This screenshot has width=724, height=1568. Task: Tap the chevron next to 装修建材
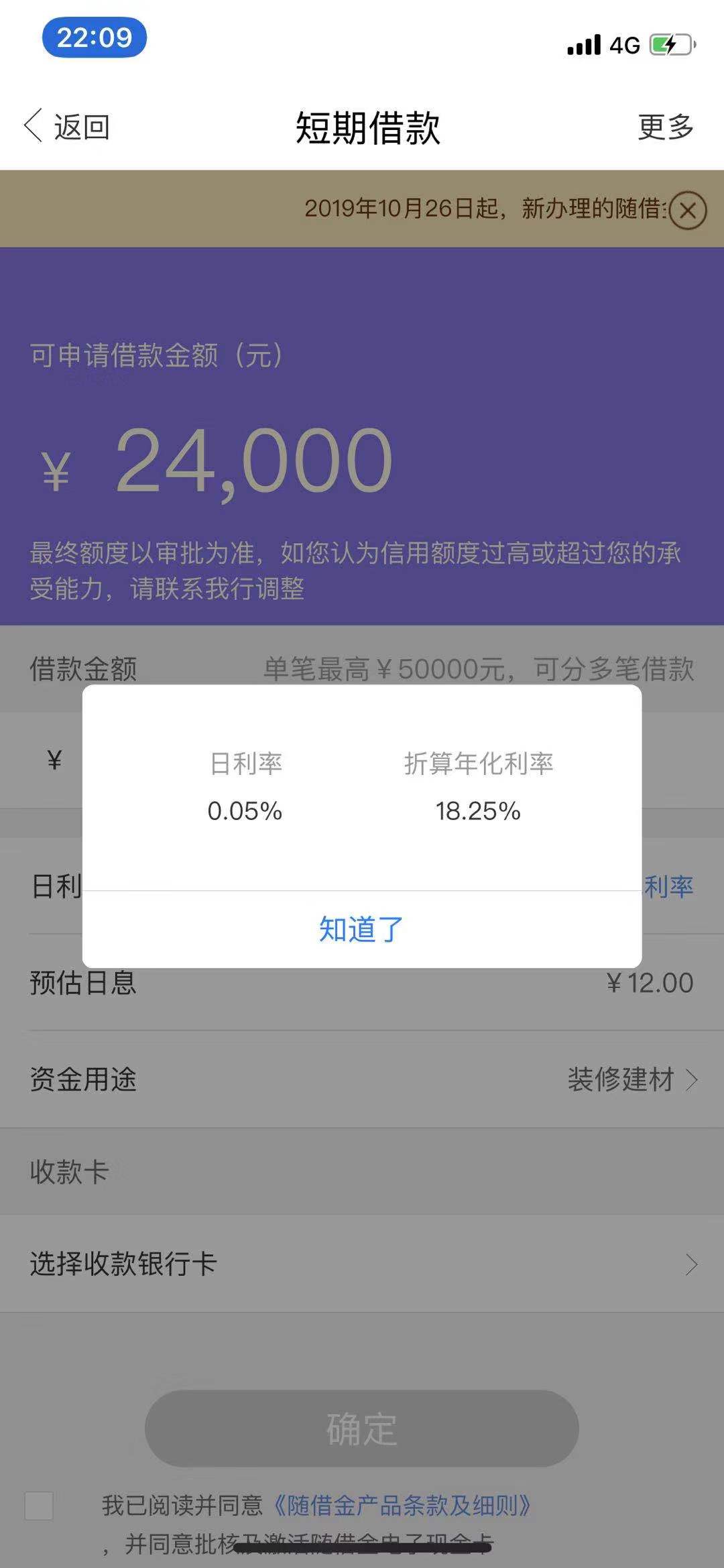tap(695, 1079)
